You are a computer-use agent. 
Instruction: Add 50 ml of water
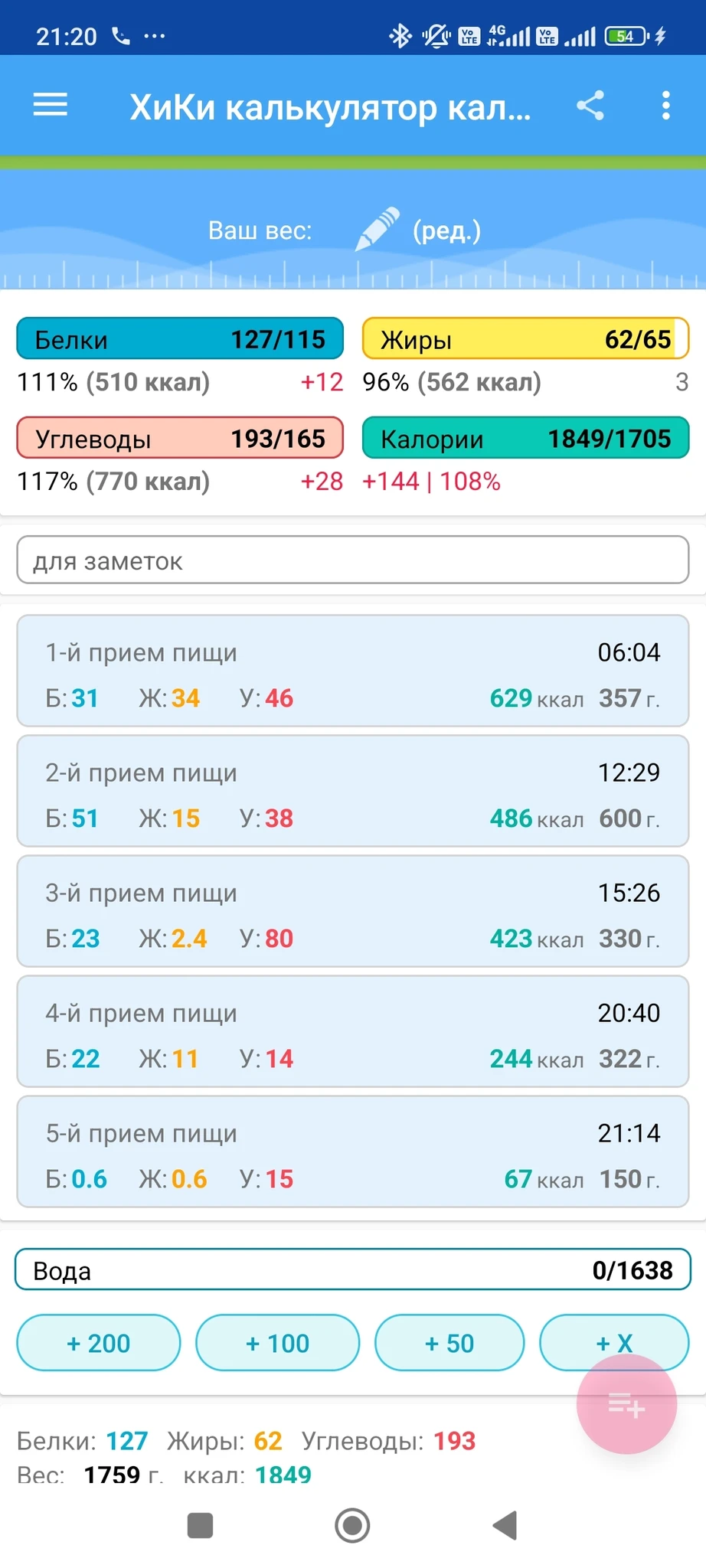[449, 1343]
